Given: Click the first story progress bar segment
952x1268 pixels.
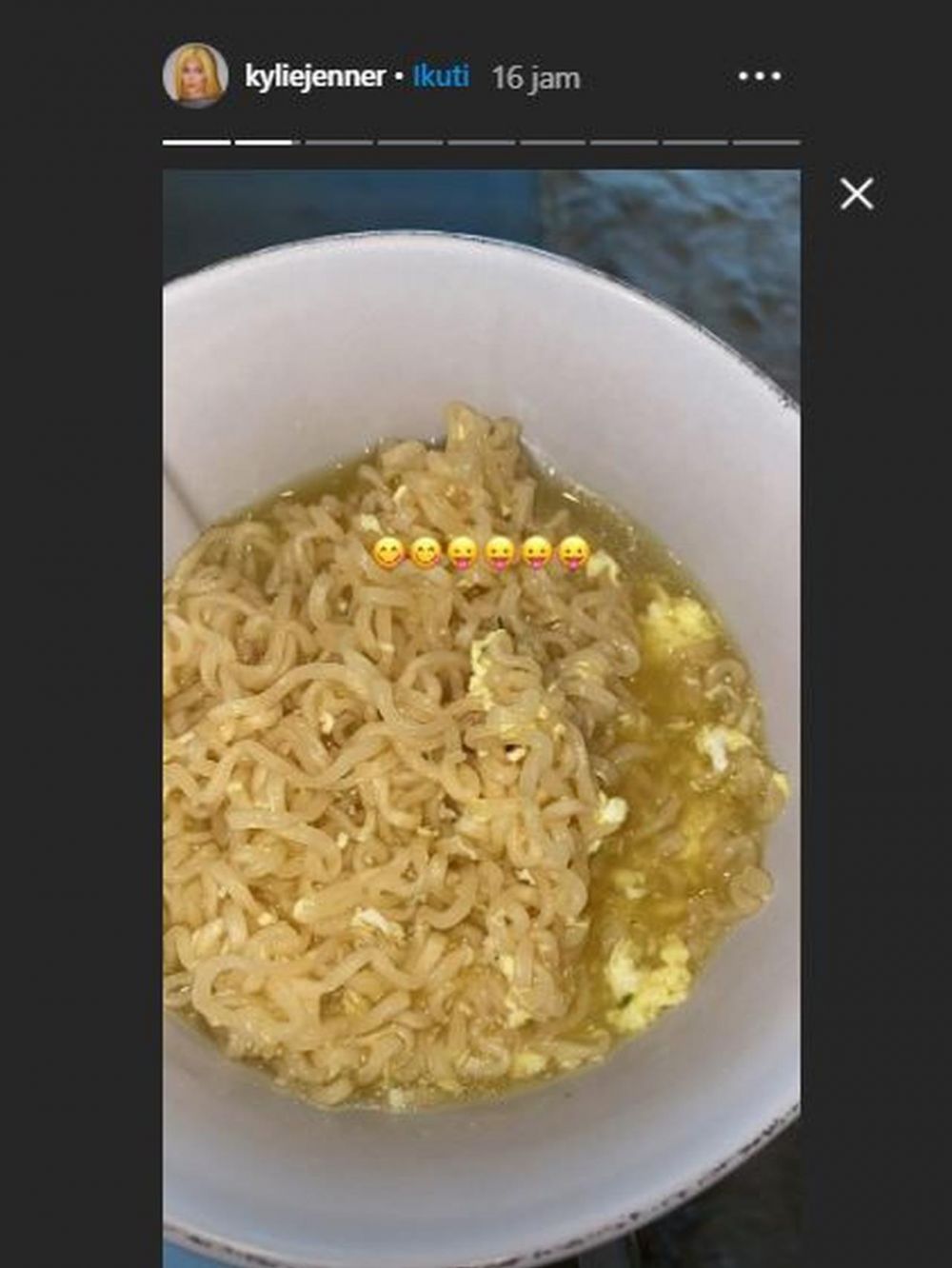Looking at the screenshot, I should click(x=196, y=143).
